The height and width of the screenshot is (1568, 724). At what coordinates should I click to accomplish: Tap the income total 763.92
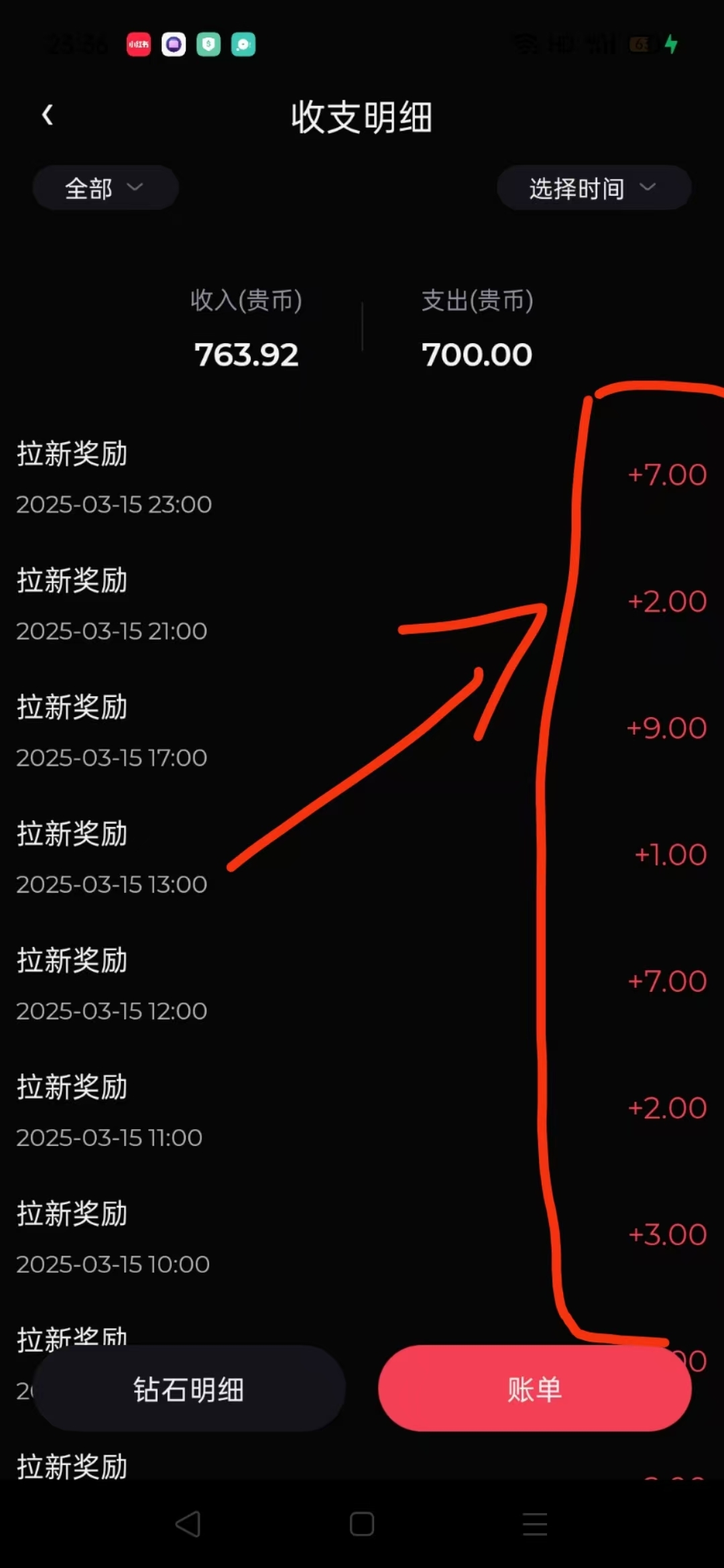pos(245,354)
